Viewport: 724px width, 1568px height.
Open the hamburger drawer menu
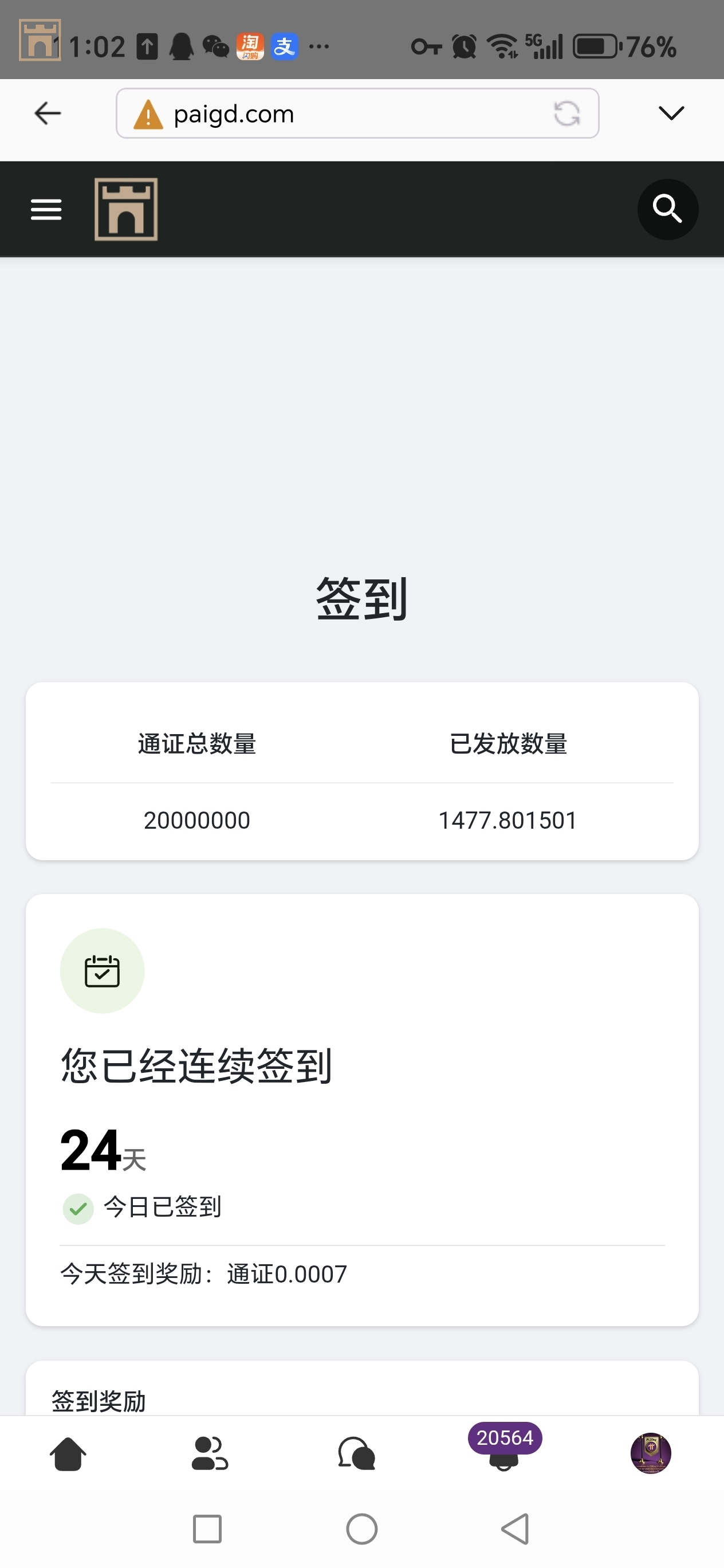(x=46, y=209)
